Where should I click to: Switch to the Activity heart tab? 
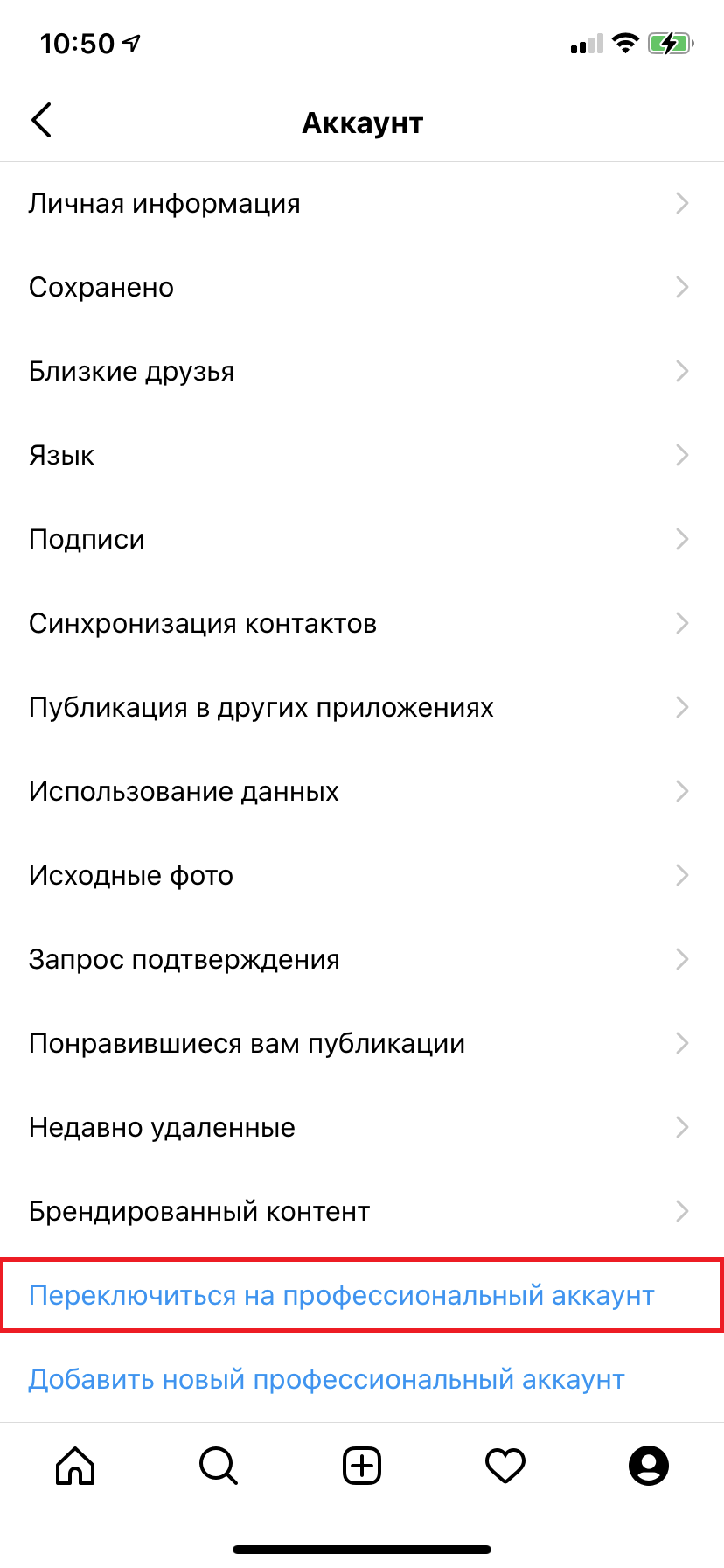tap(505, 1466)
